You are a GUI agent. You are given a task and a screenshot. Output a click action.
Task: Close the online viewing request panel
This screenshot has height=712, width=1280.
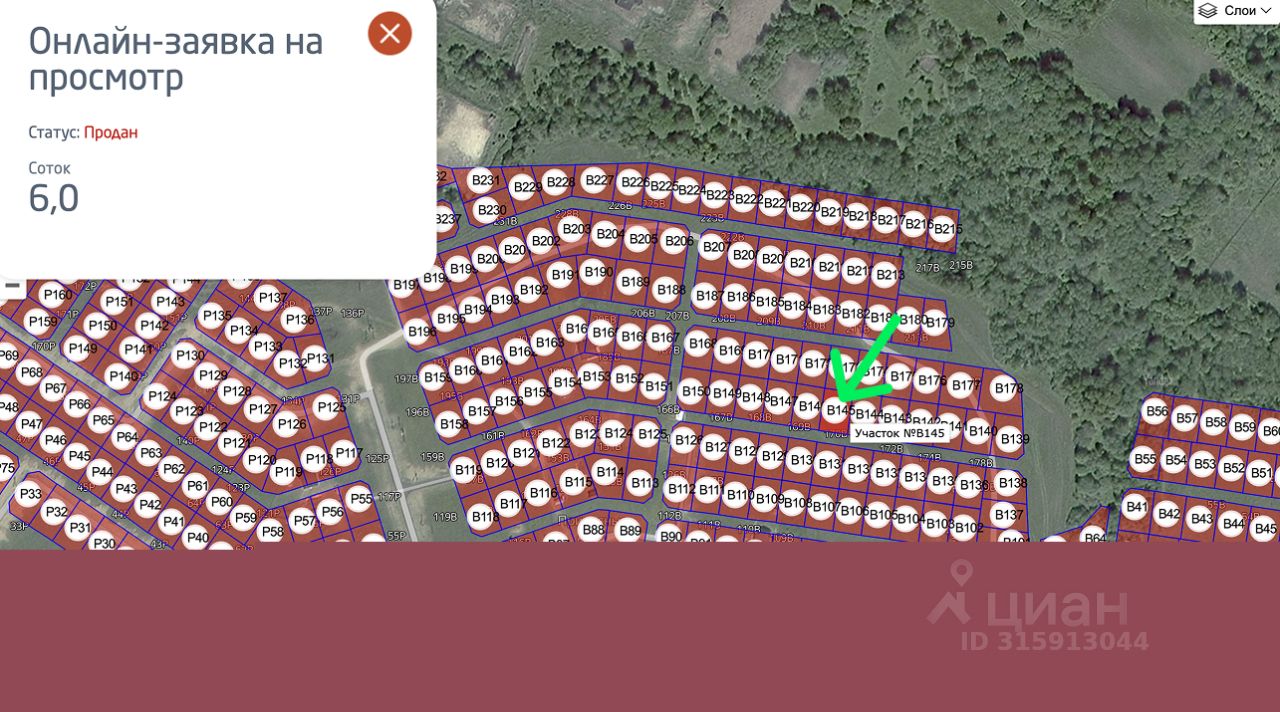click(390, 34)
